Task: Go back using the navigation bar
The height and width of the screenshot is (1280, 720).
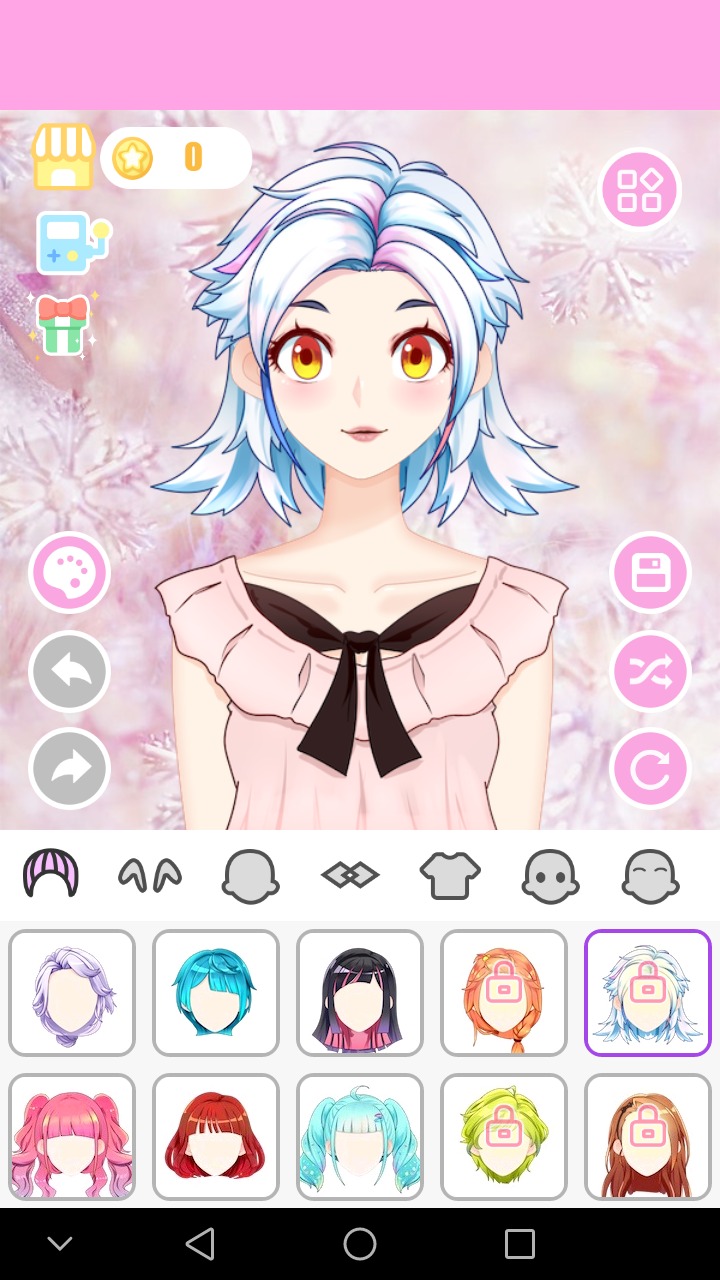Action: tap(200, 1244)
